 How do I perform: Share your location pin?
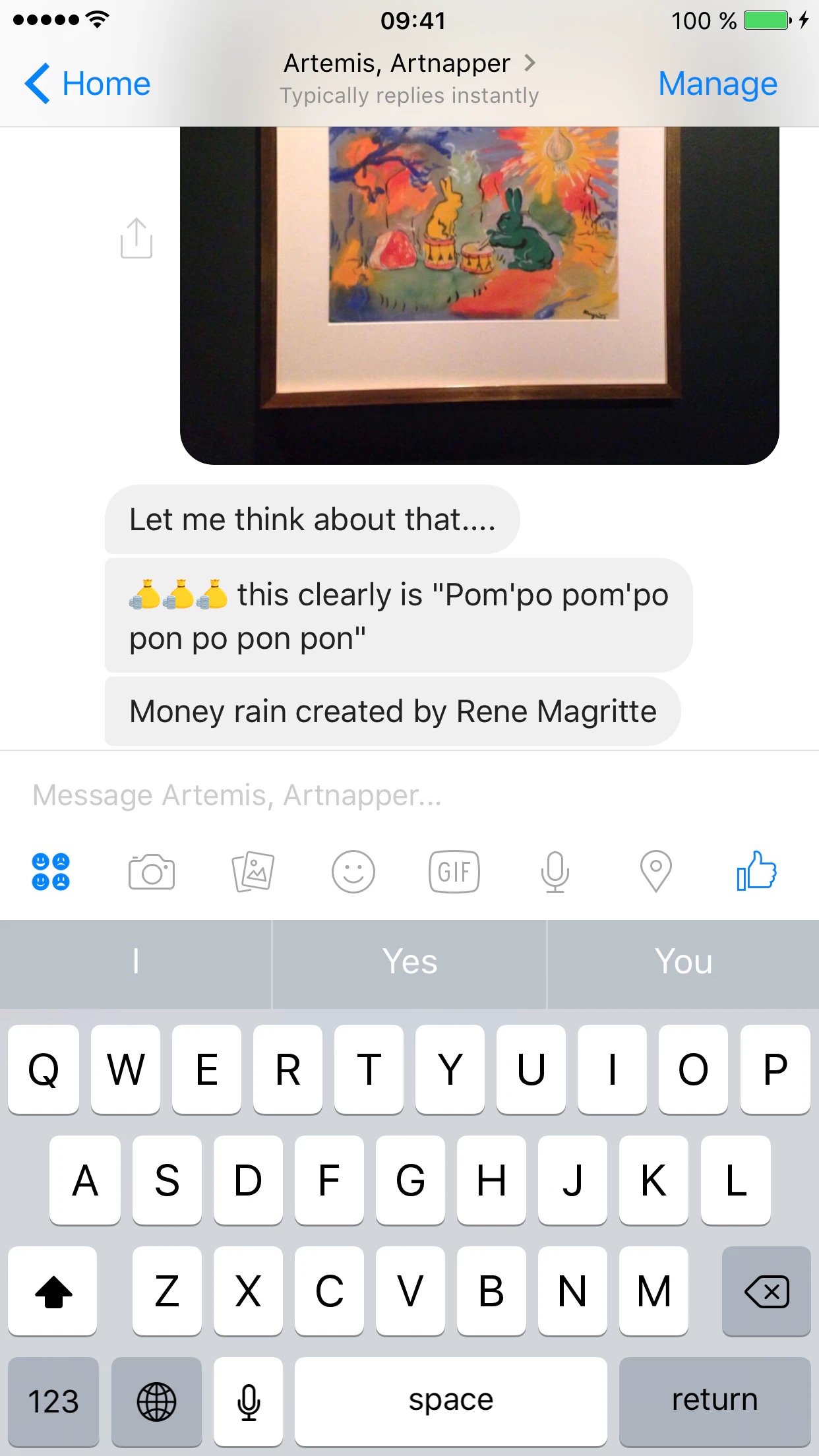(656, 872)
